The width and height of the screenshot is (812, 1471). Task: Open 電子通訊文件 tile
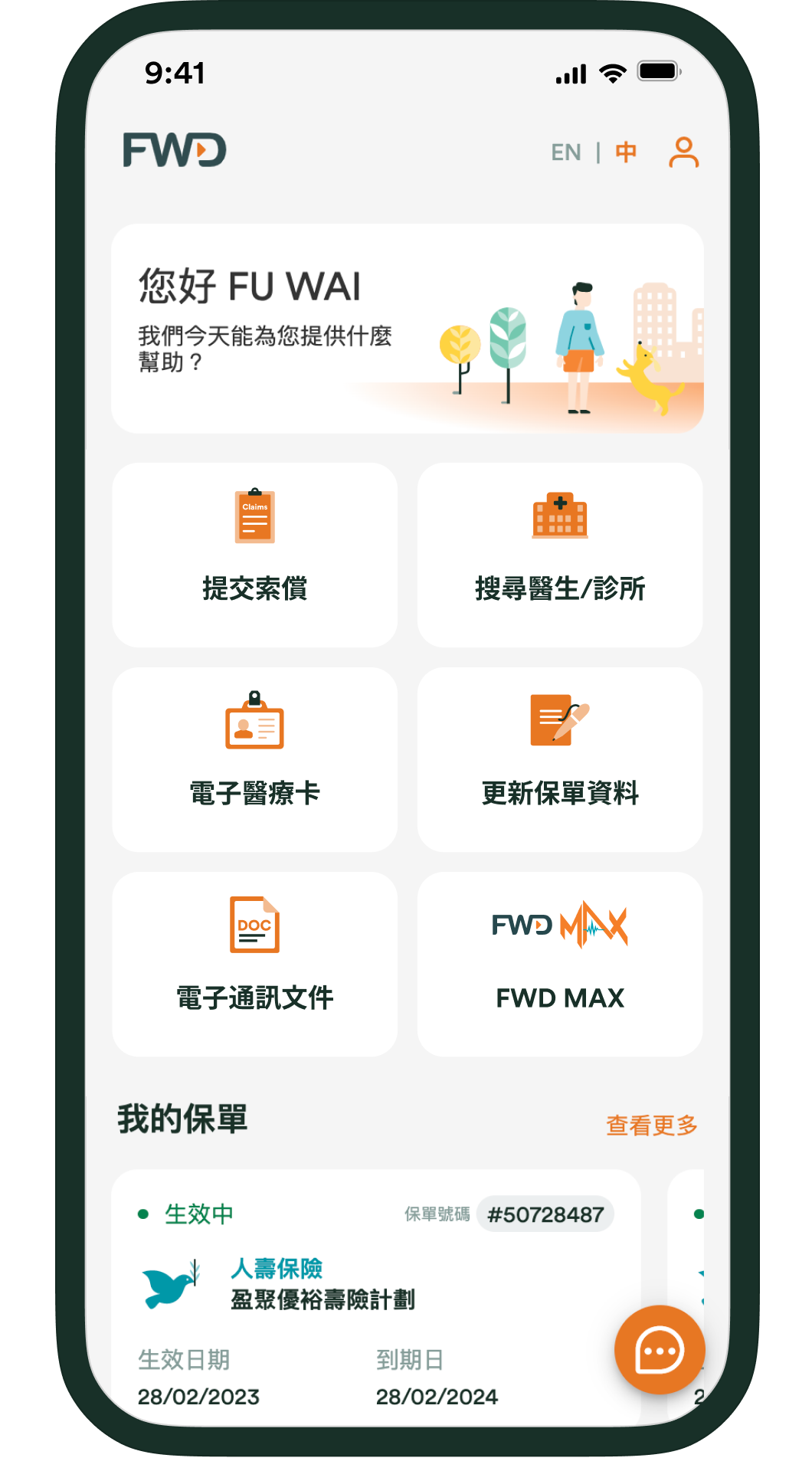(254, 964)
